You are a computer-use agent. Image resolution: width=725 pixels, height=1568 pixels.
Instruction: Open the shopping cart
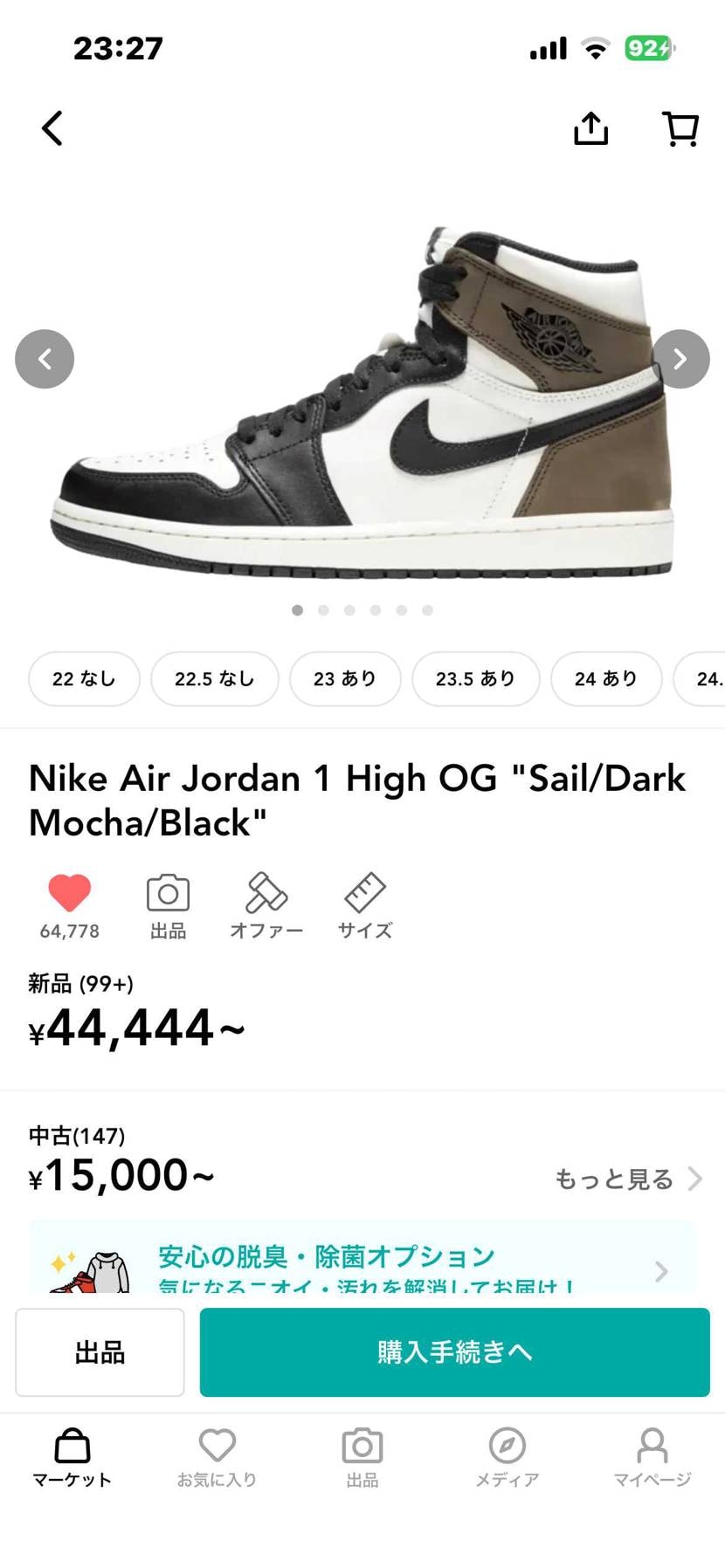(x=680, y=128)
